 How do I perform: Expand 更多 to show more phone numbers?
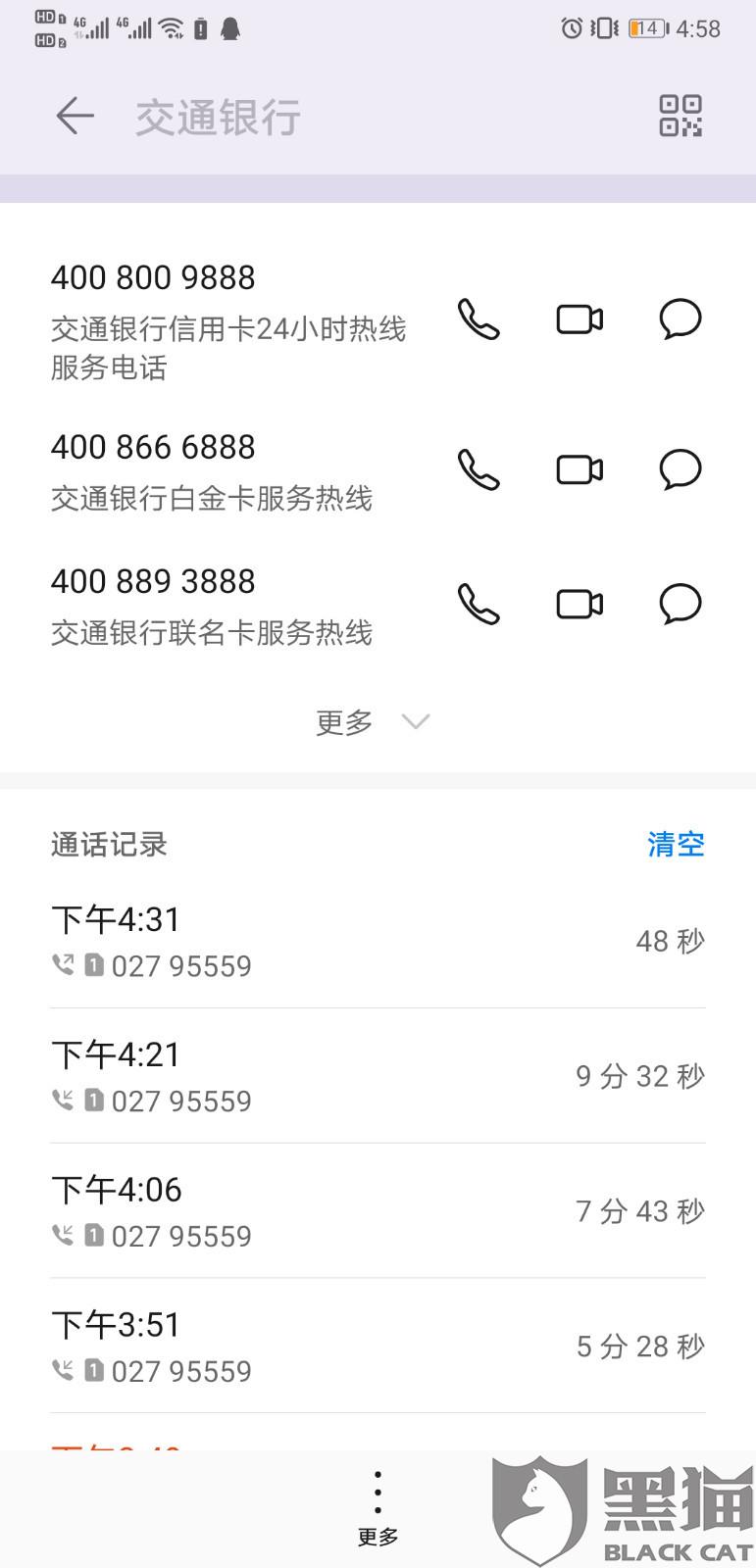pos(373,722)
